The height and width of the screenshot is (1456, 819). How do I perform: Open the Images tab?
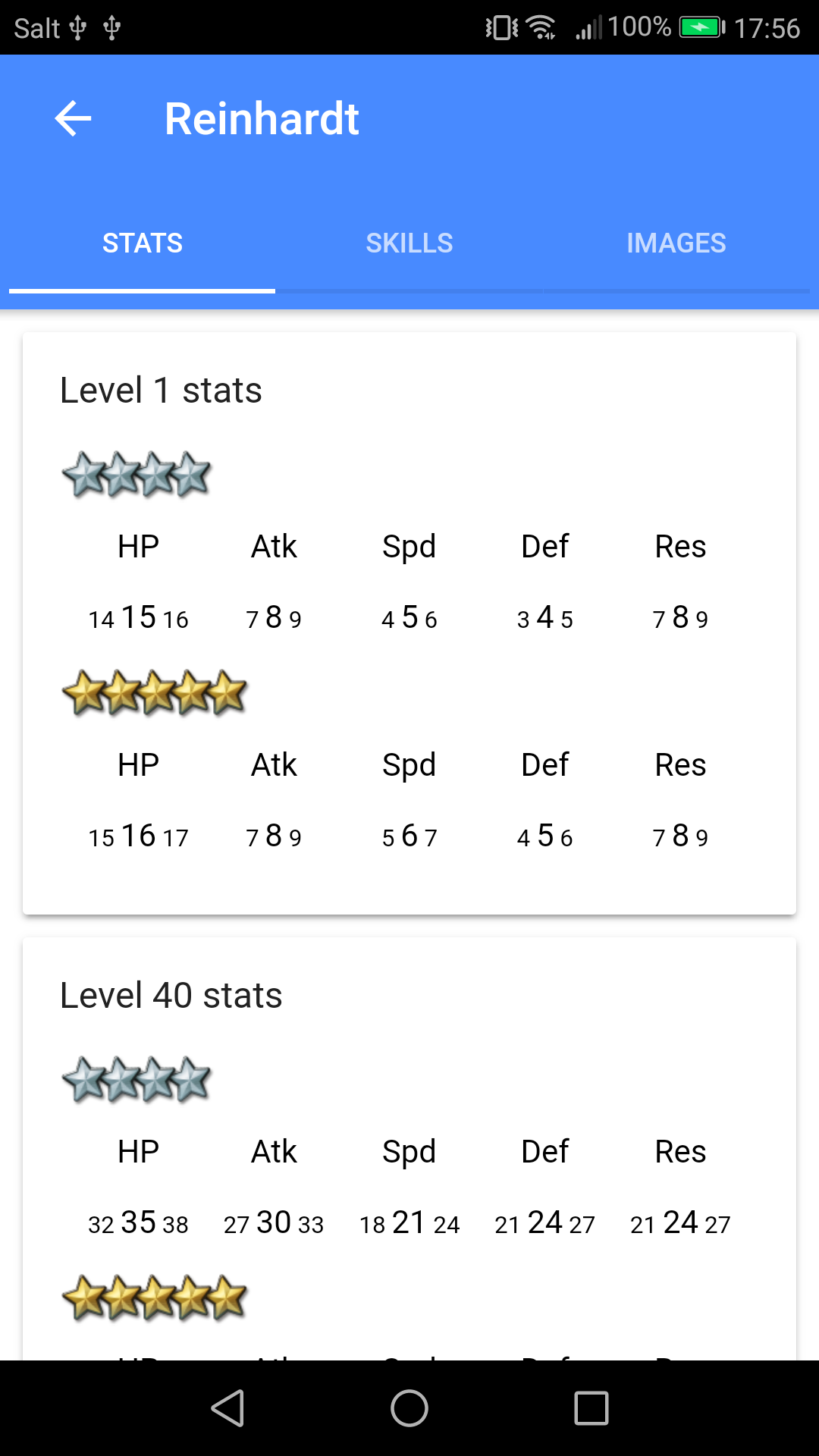coord(676,243)
